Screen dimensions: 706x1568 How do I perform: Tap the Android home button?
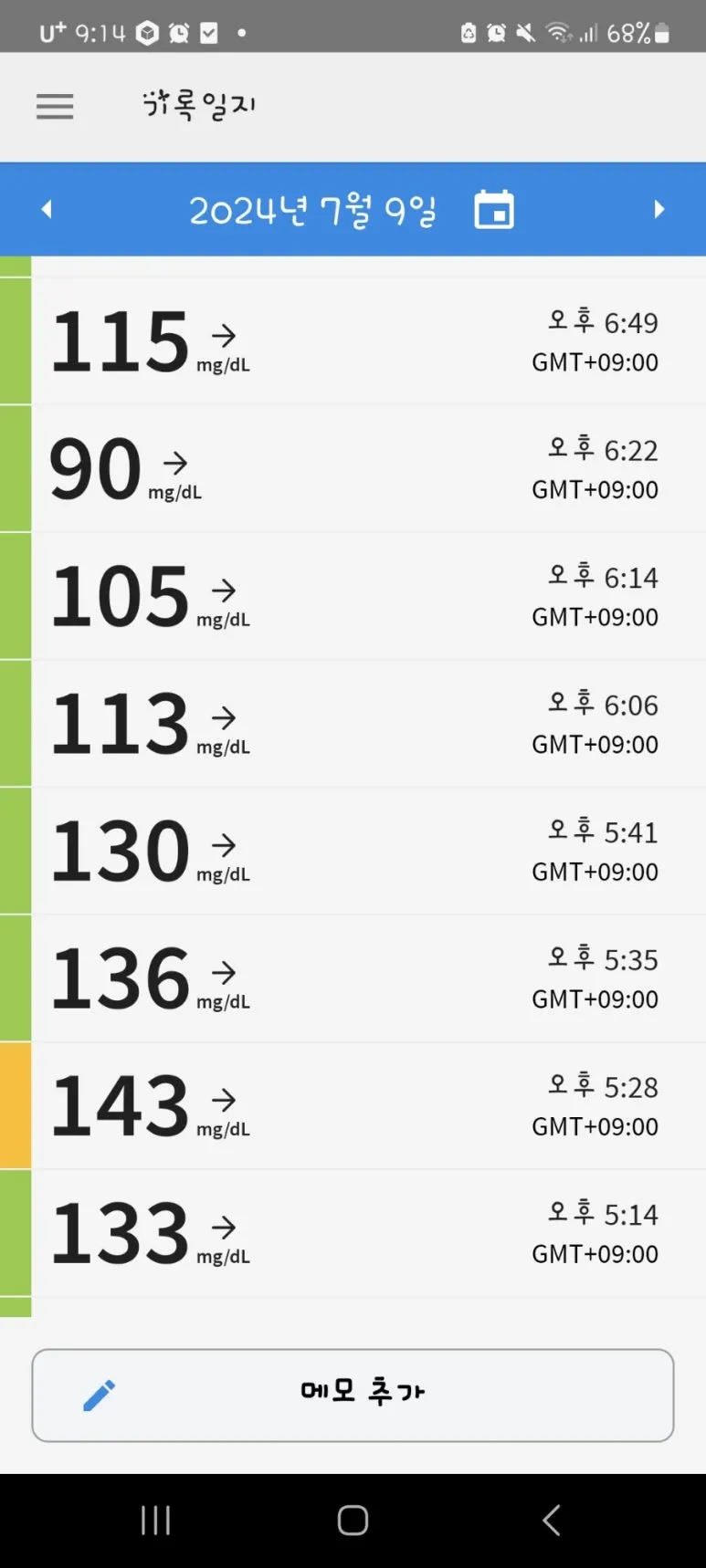352,1519
